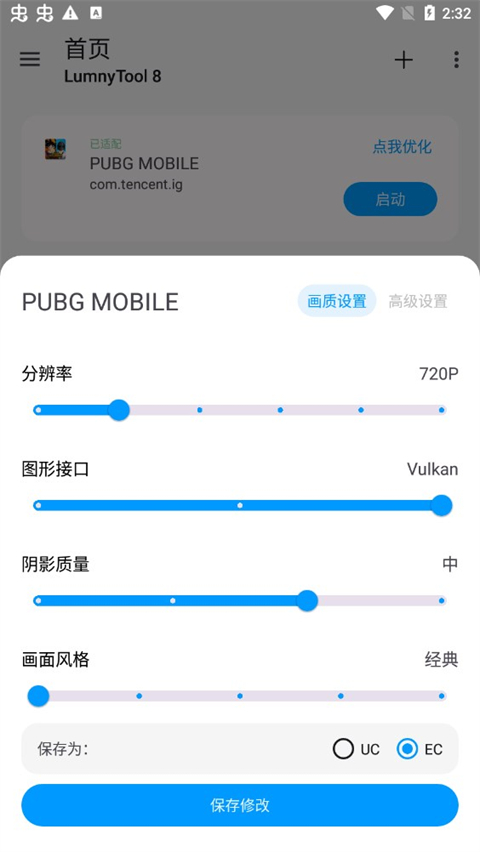The width and height of the screenshot is (480, 852).
Task: Set 图形接口 slider to the middle stop
Action: pos(240,505)
